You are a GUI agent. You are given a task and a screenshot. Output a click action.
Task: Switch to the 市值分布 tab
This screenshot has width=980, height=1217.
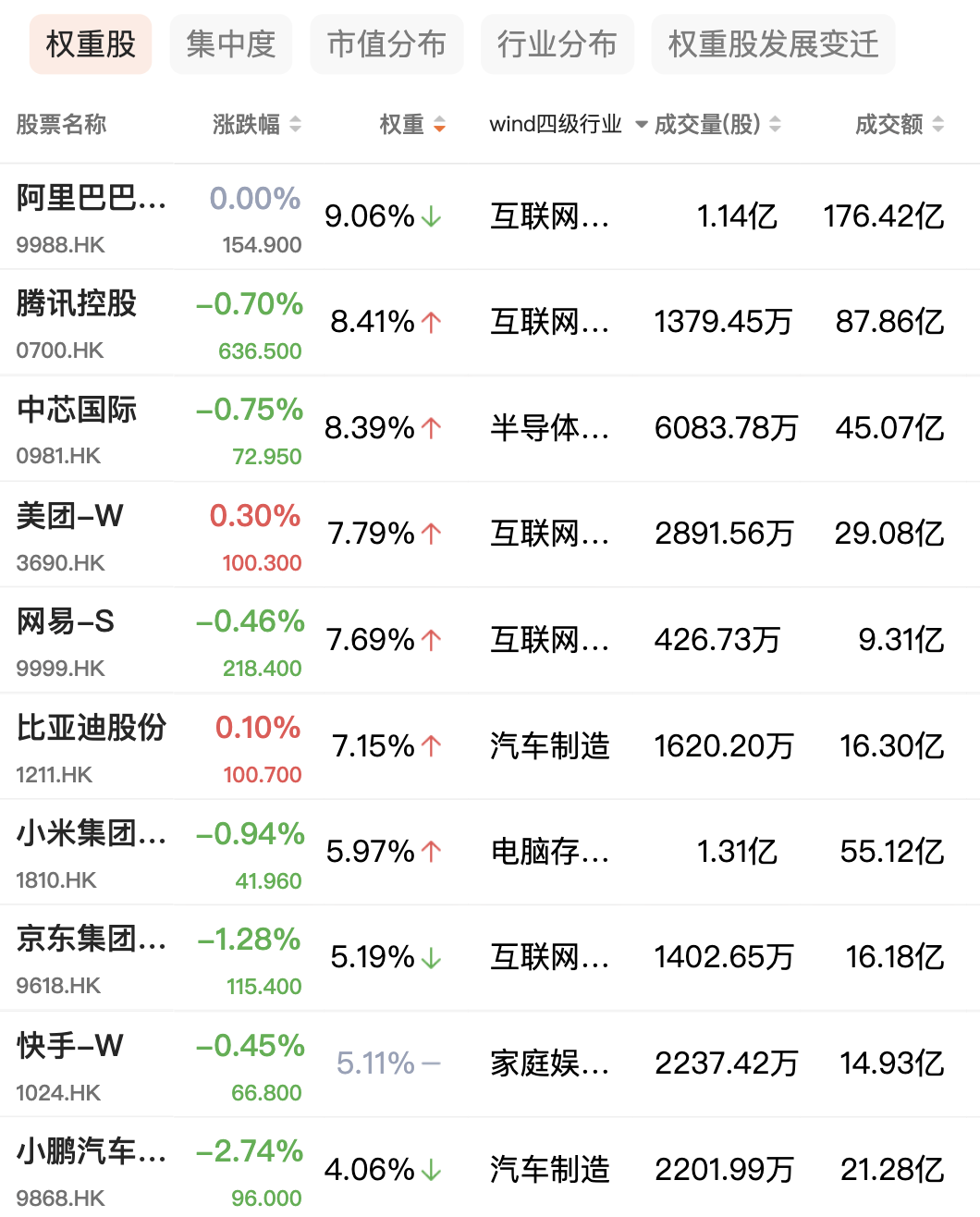(386, 43)
